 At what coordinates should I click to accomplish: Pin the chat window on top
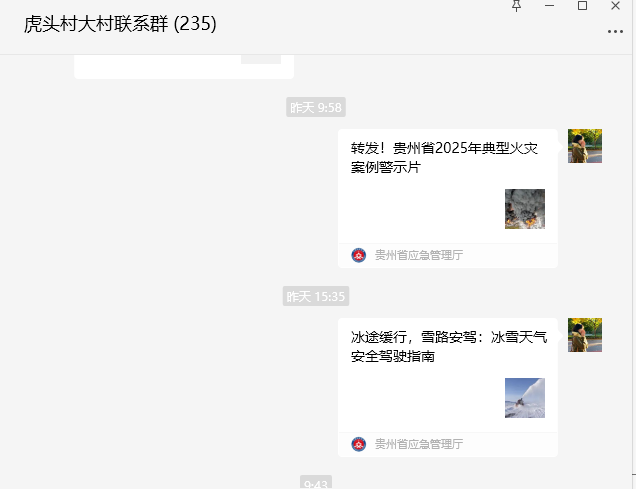point(516,6)
